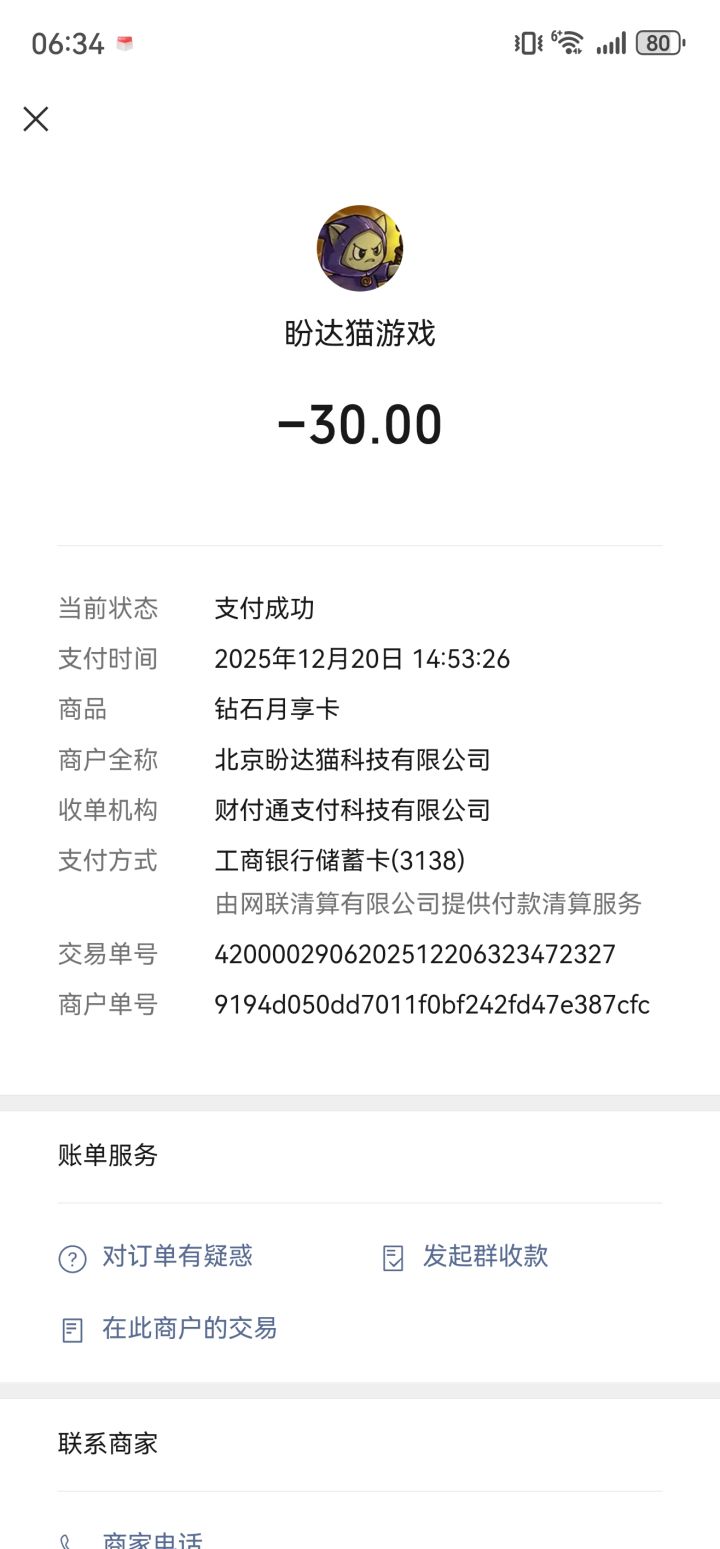
Task: Close the payment detail page
Action: [36, 119]
